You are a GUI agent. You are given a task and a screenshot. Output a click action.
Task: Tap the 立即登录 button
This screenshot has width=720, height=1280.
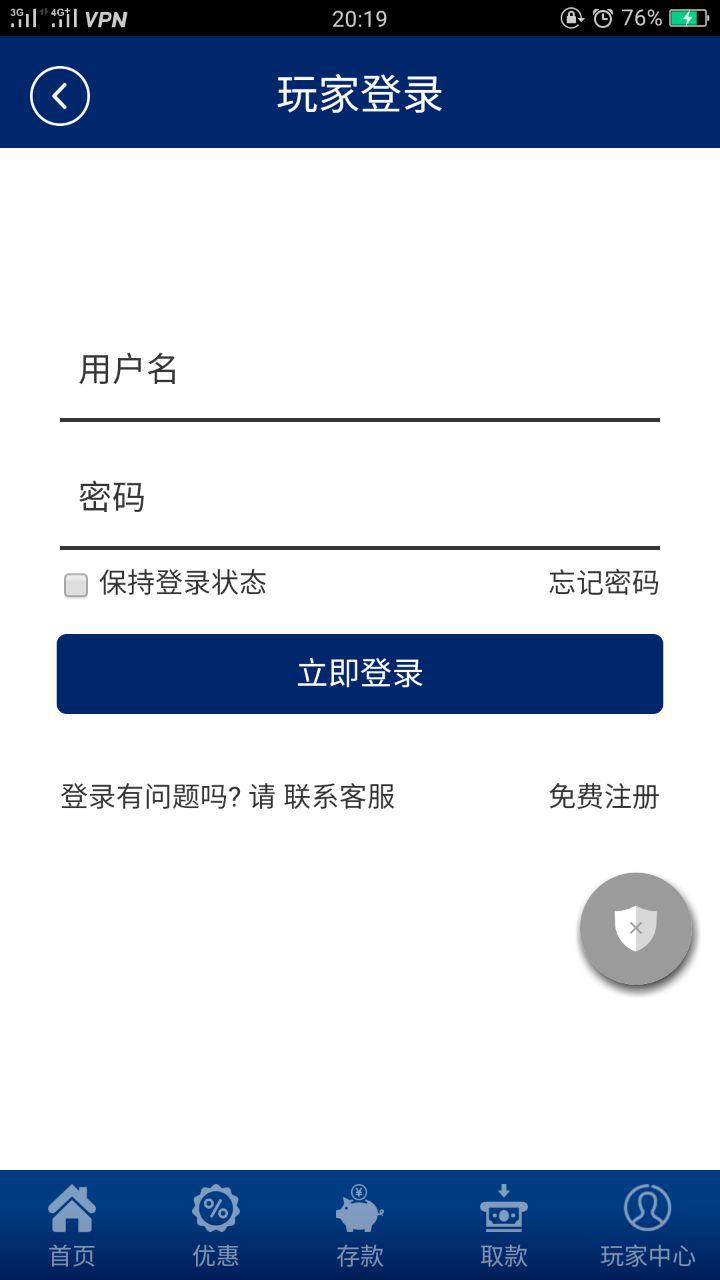(360, 674)
